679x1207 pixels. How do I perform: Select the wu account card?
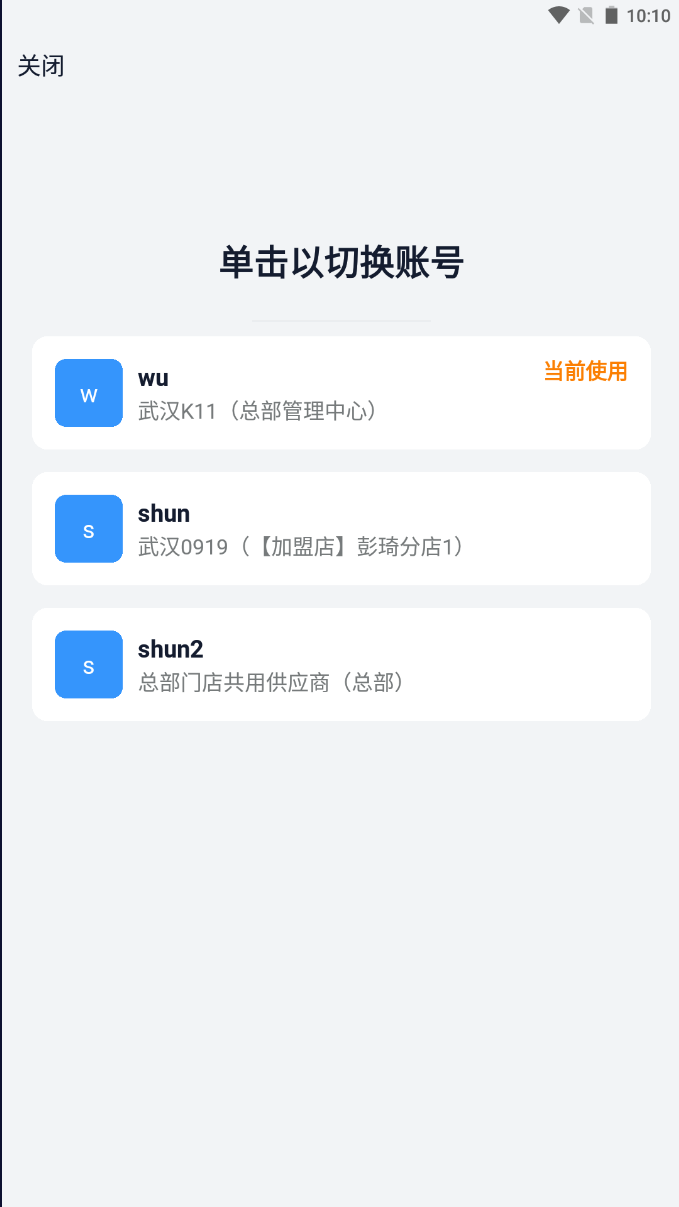click(341, 393)
